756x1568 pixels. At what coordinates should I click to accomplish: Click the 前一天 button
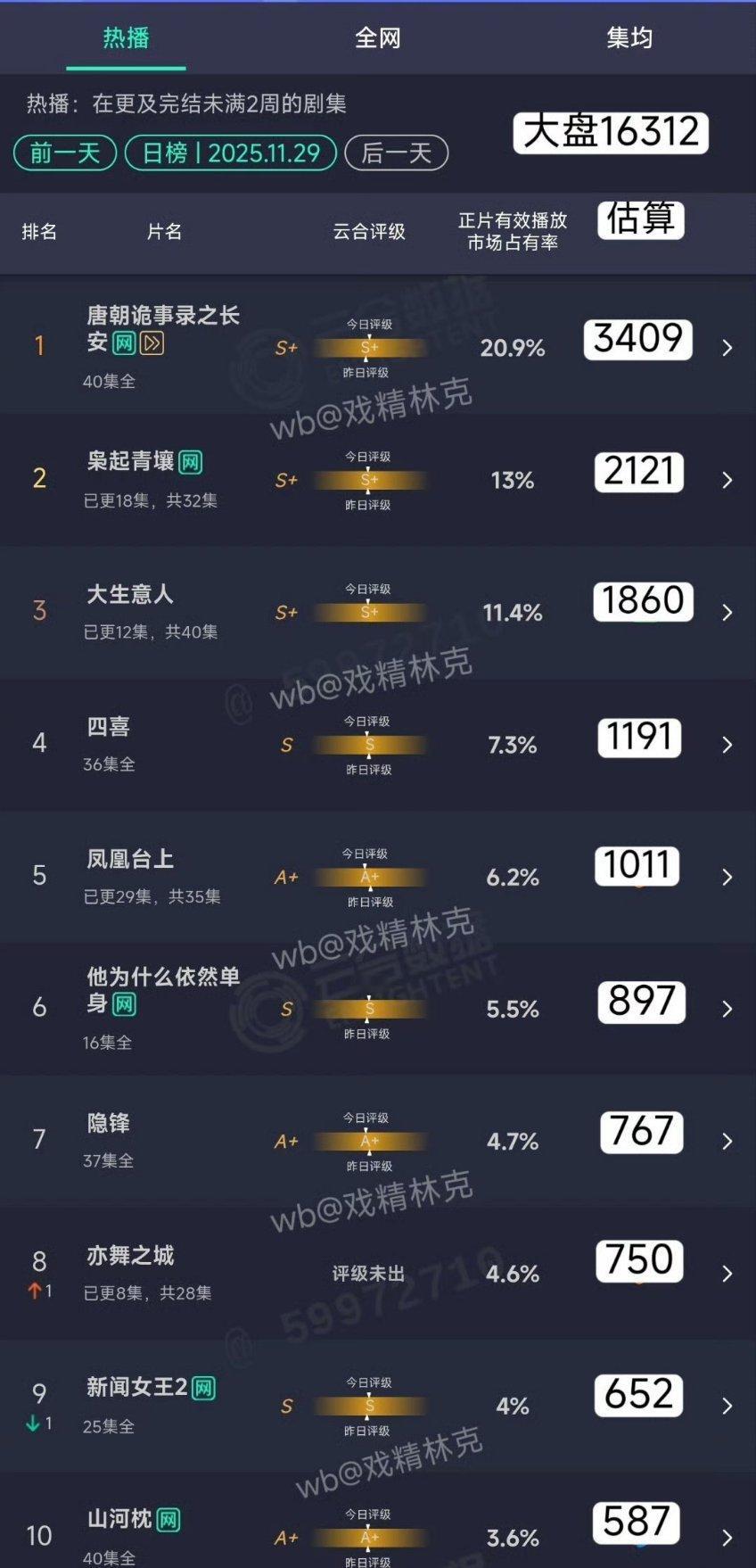click(x=63, y=153)
